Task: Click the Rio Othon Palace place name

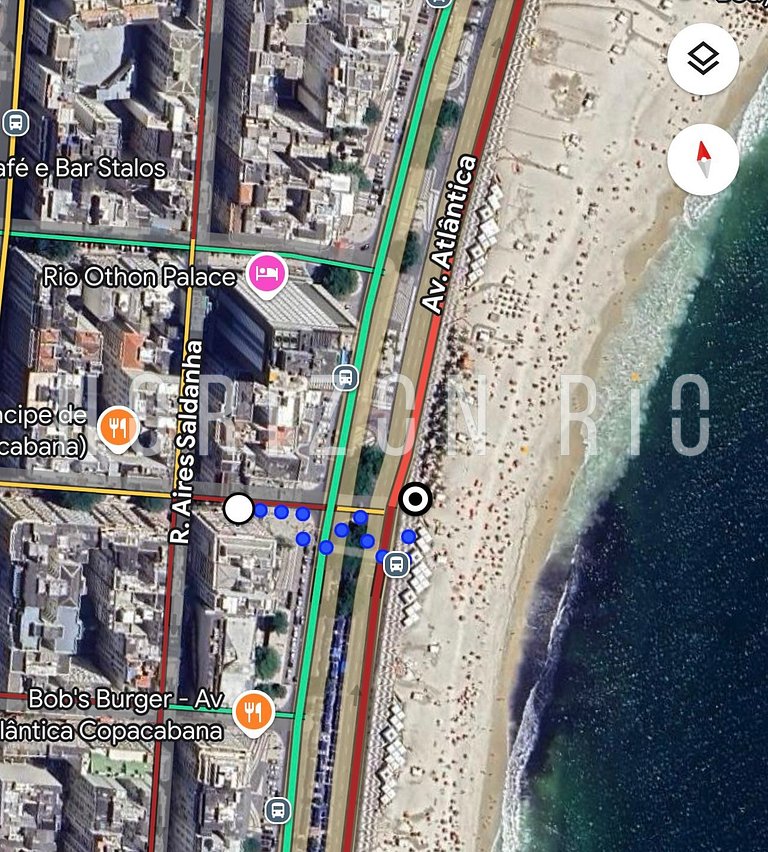Action: [140, 278]
